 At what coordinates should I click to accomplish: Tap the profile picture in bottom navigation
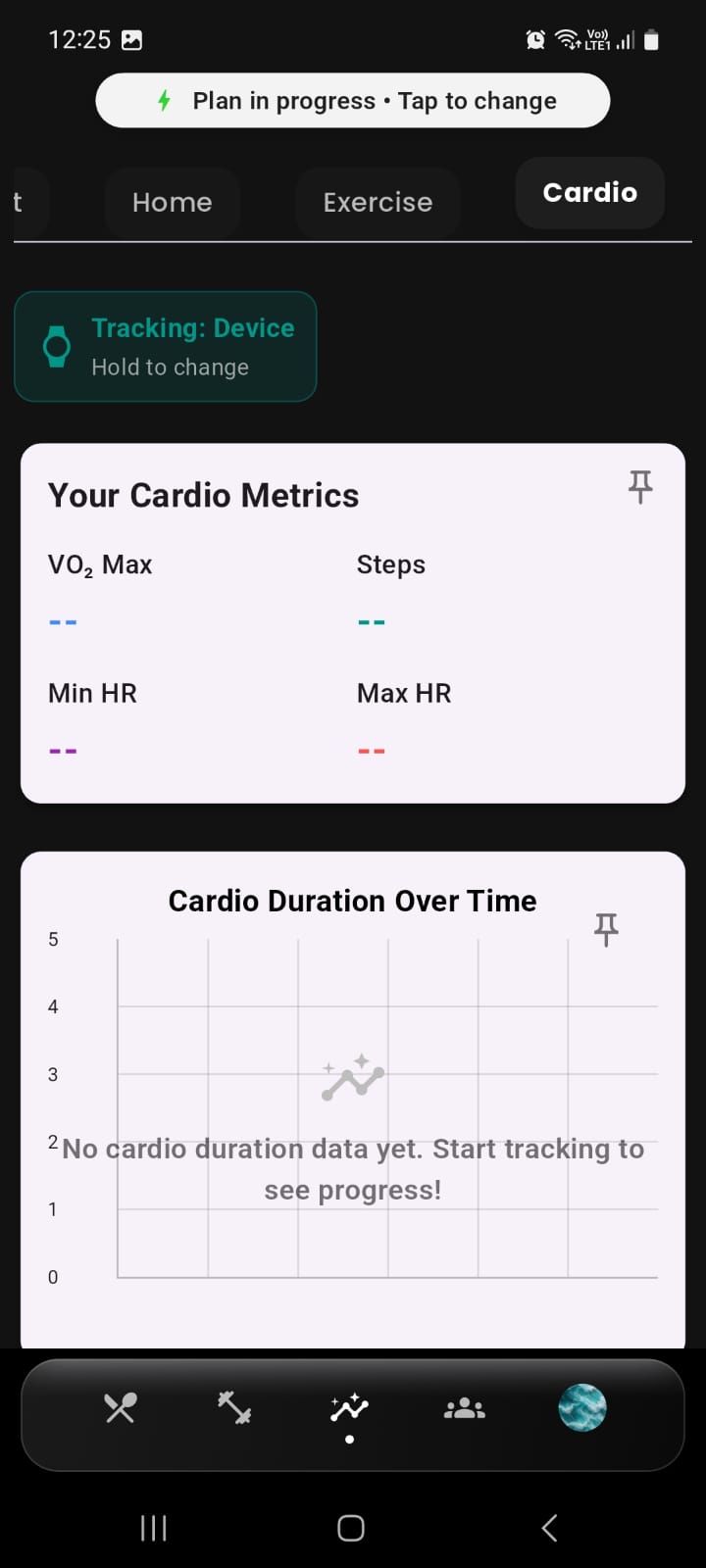[582, 1408]
